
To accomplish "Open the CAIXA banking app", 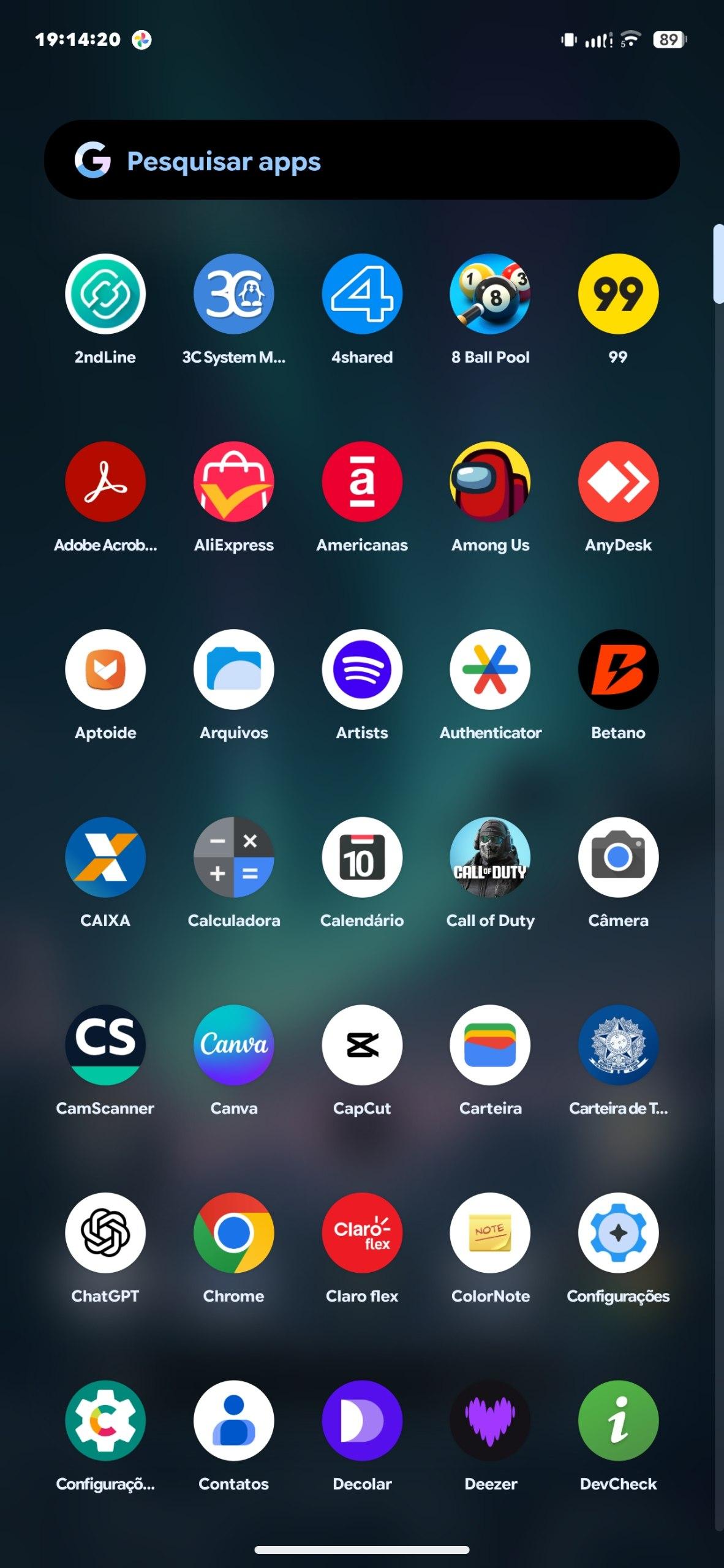I will [105, 858].
